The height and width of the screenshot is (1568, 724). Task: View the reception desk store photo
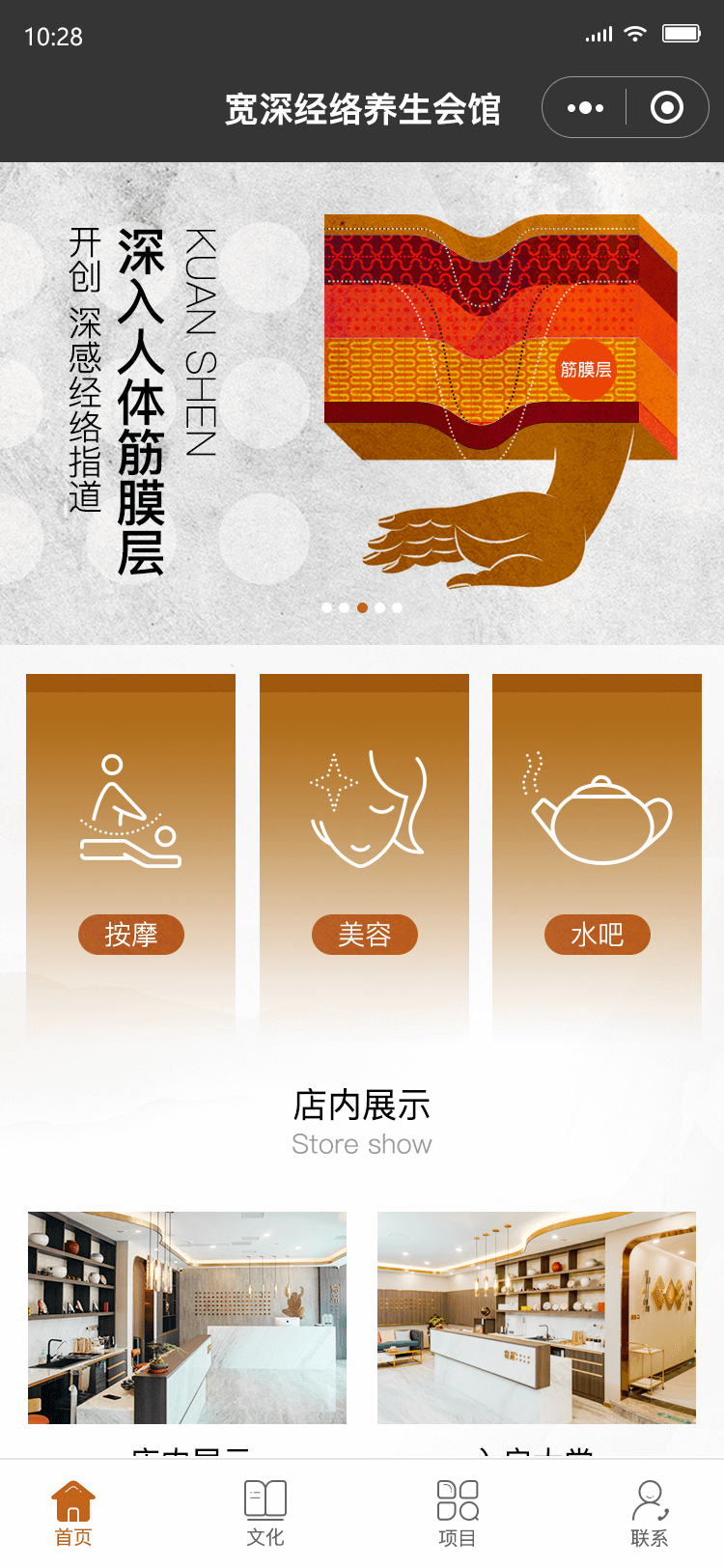(187, 1317)
